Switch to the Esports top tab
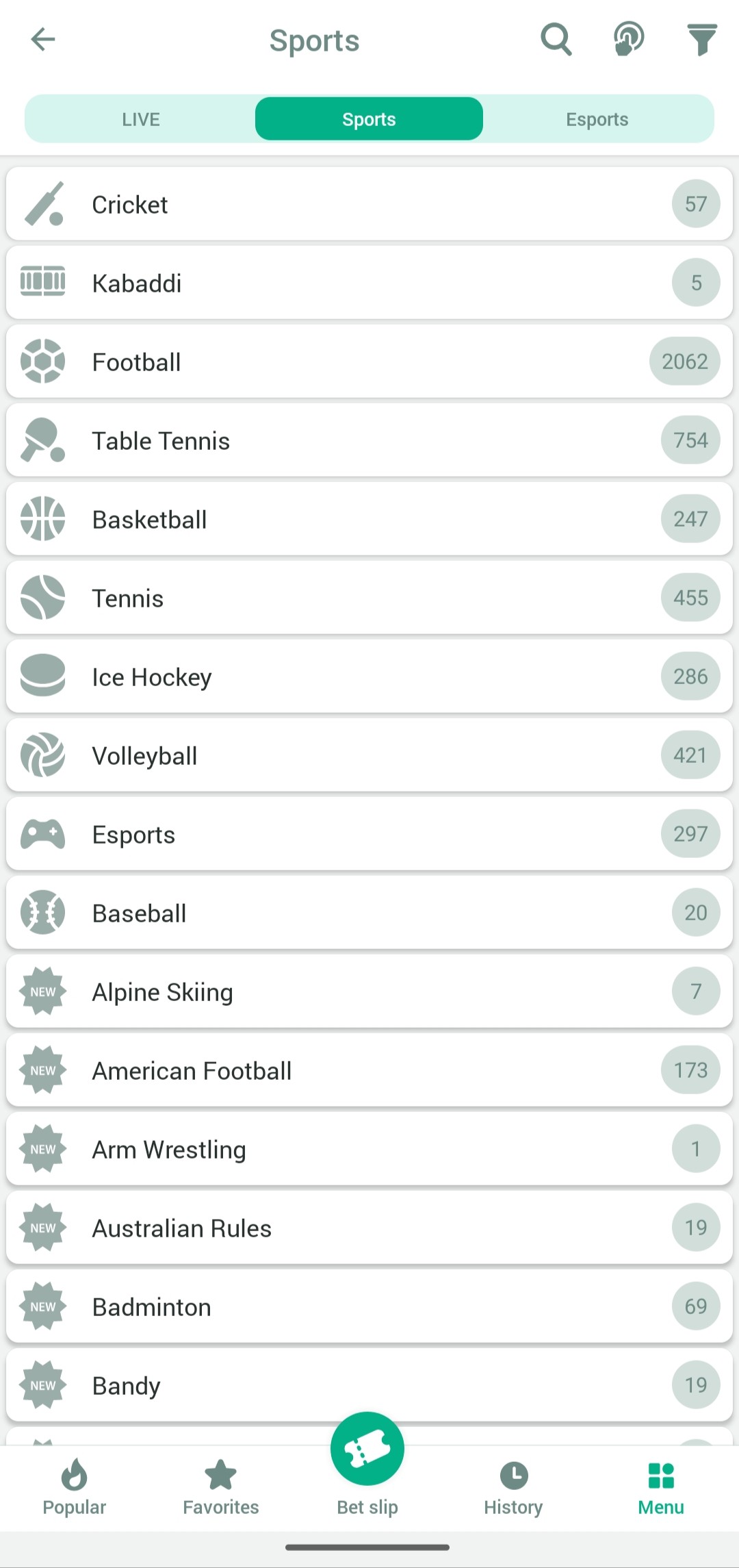This screenshot has width=739, height=1568. click(x=597, y=119)
